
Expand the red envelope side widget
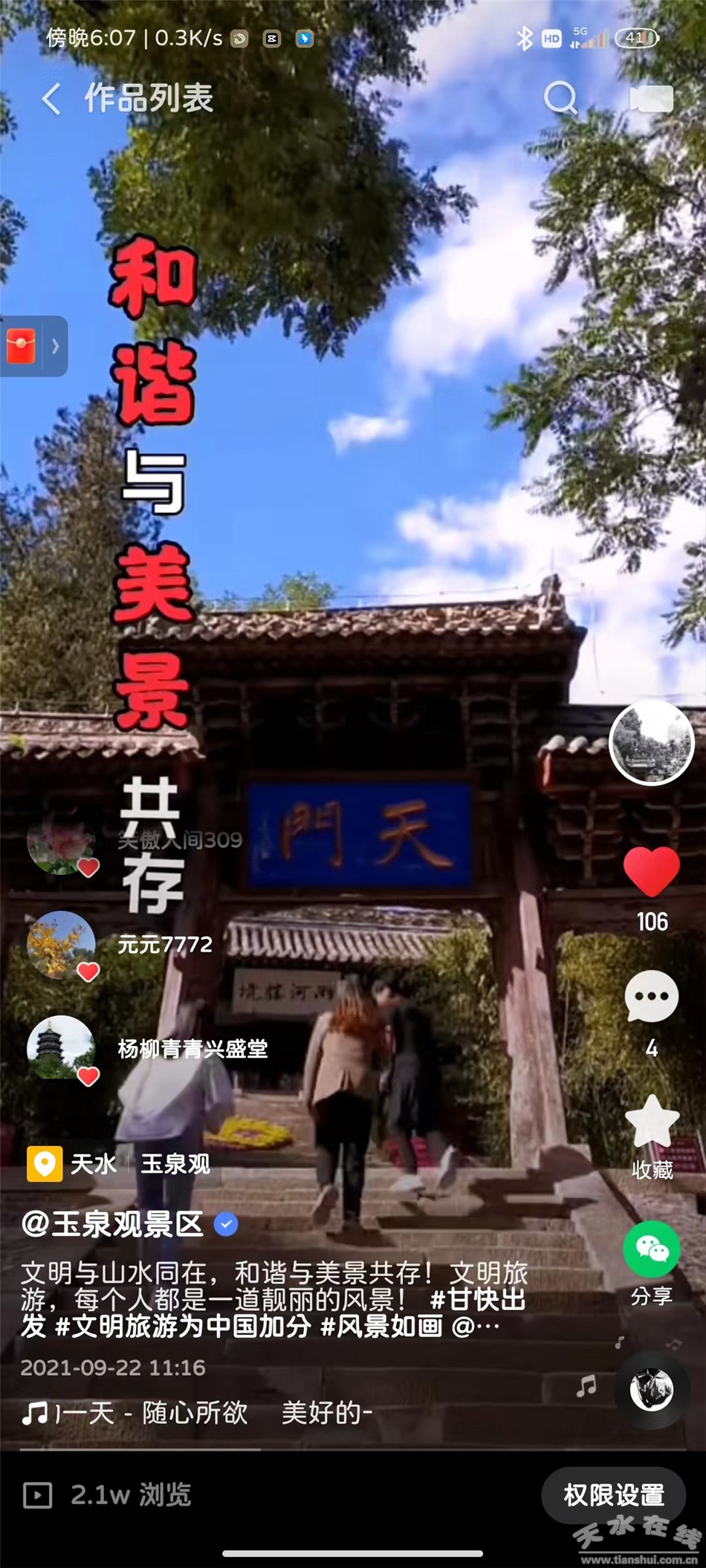coord(34,346)
